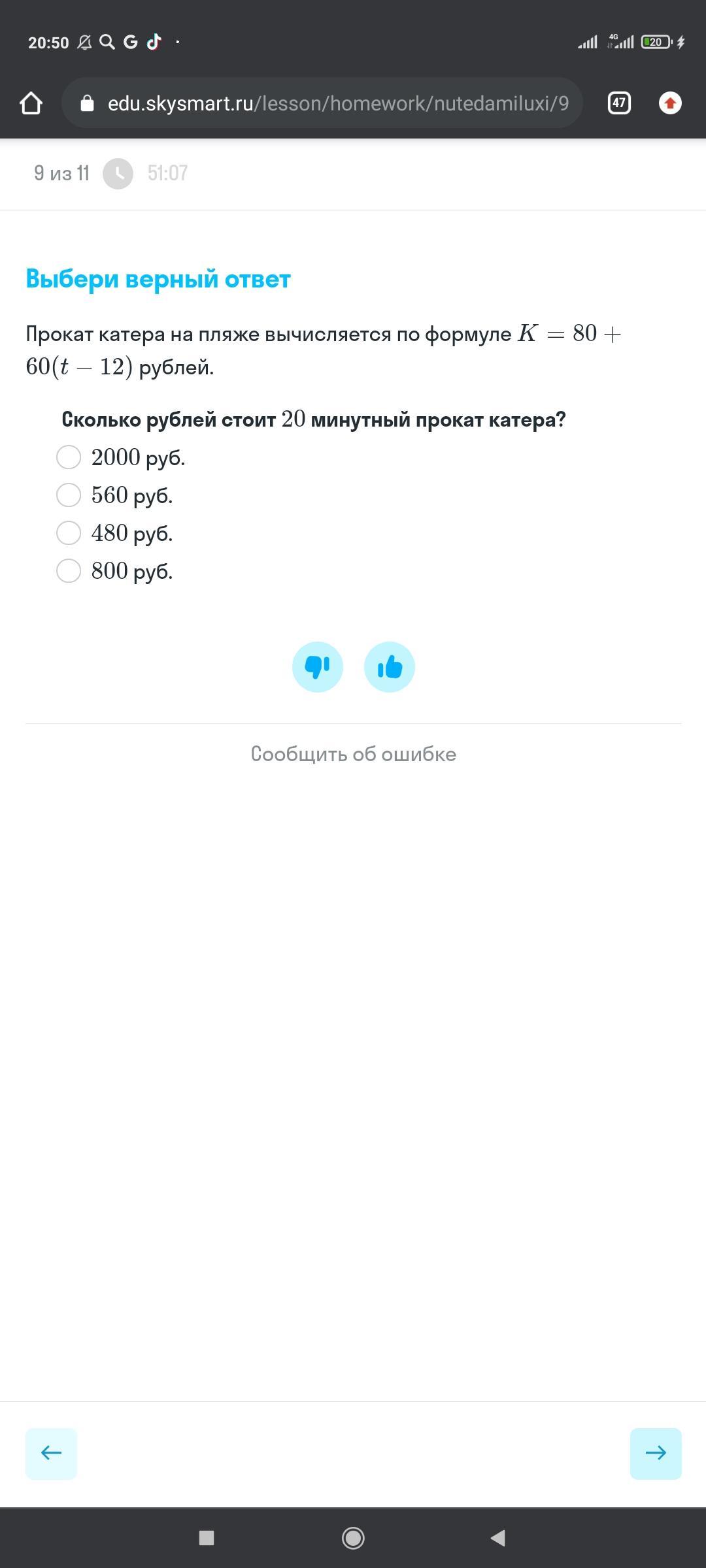This screenshot has height=1568, width=706.
Task: Tap Сообщить об ошибке link
Action: [x=353, y=754]
